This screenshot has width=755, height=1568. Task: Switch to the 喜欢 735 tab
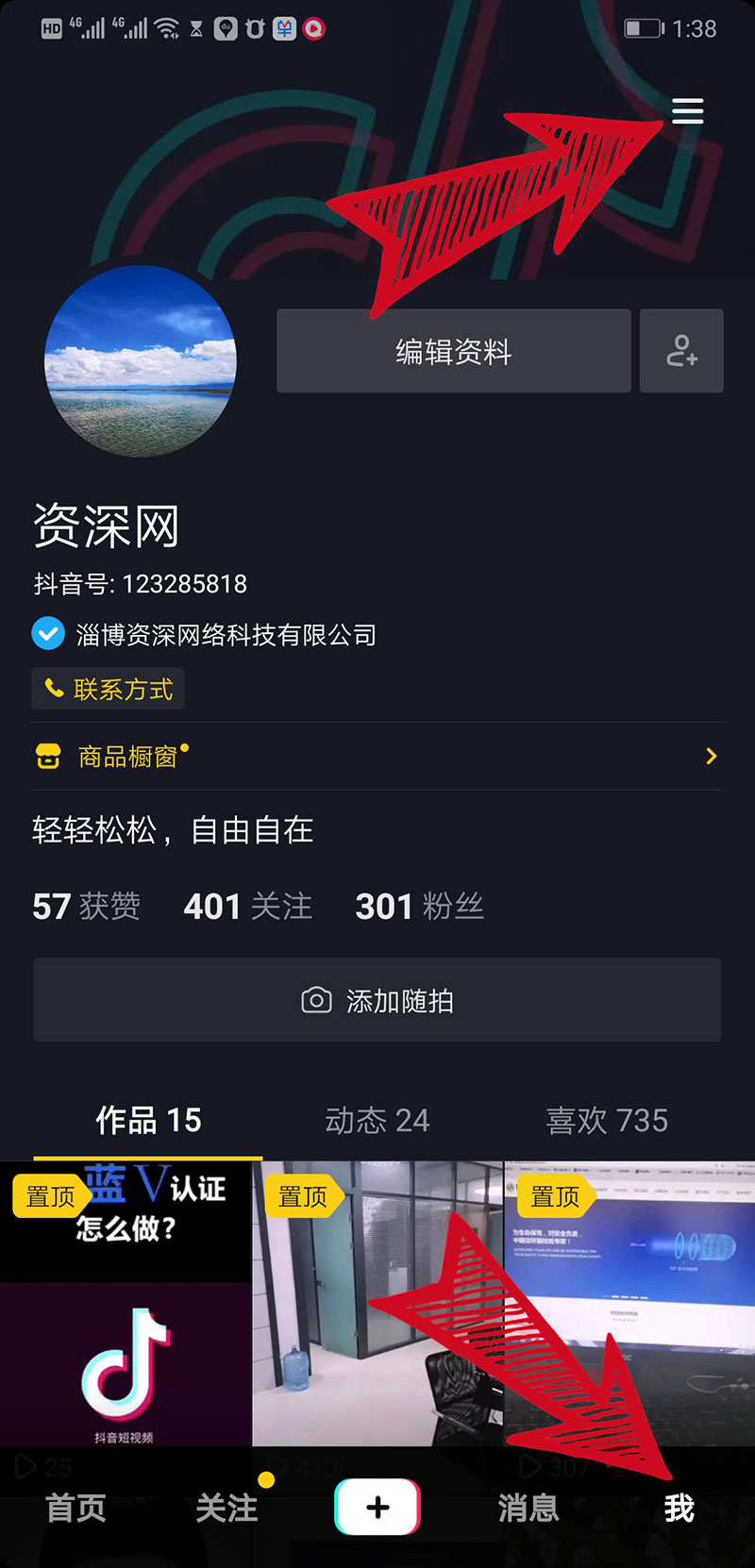(x=607, y=1120)
